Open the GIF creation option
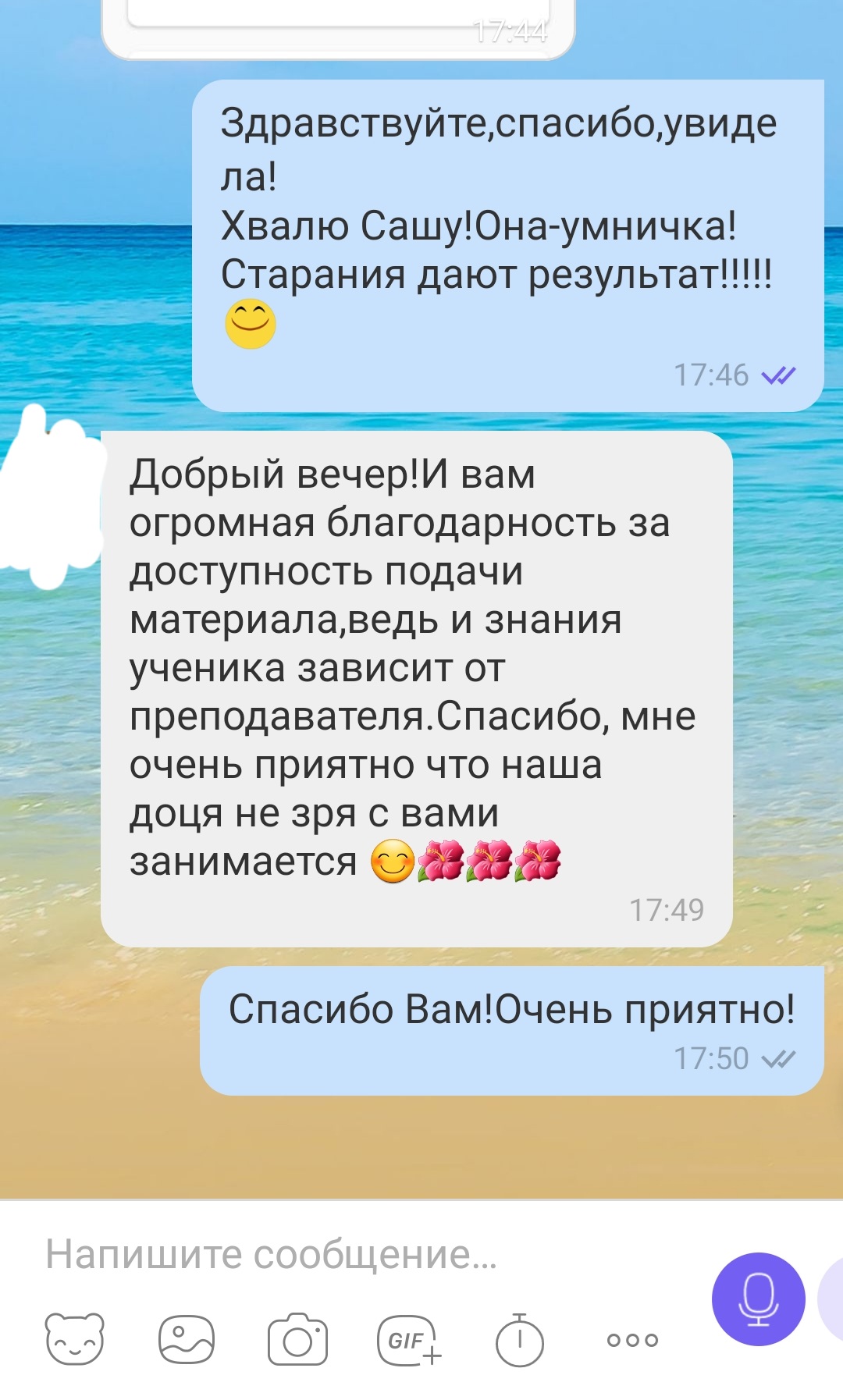The width and height of the screenshot is (843, 1400). coord(410,1340)
